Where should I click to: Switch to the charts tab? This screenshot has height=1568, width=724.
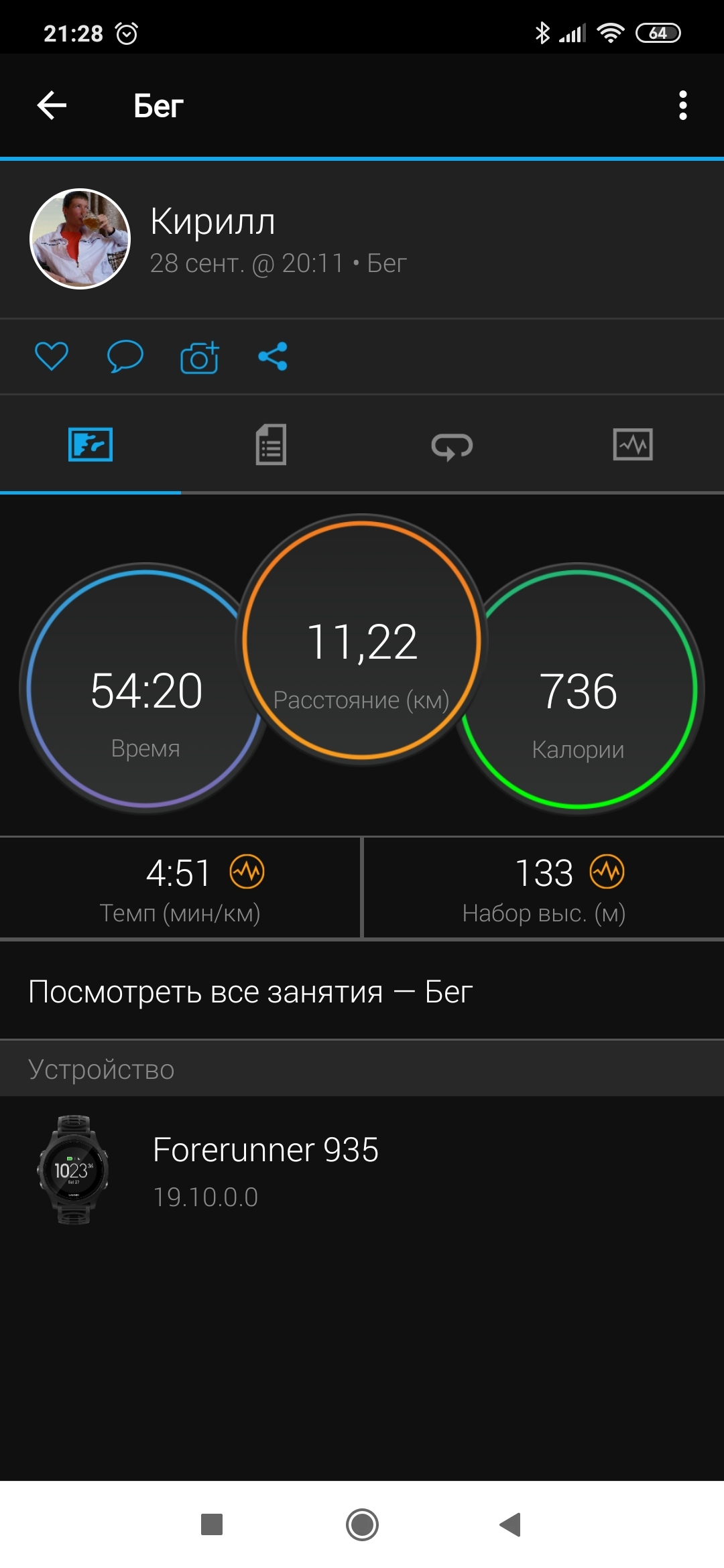(633, 445)
